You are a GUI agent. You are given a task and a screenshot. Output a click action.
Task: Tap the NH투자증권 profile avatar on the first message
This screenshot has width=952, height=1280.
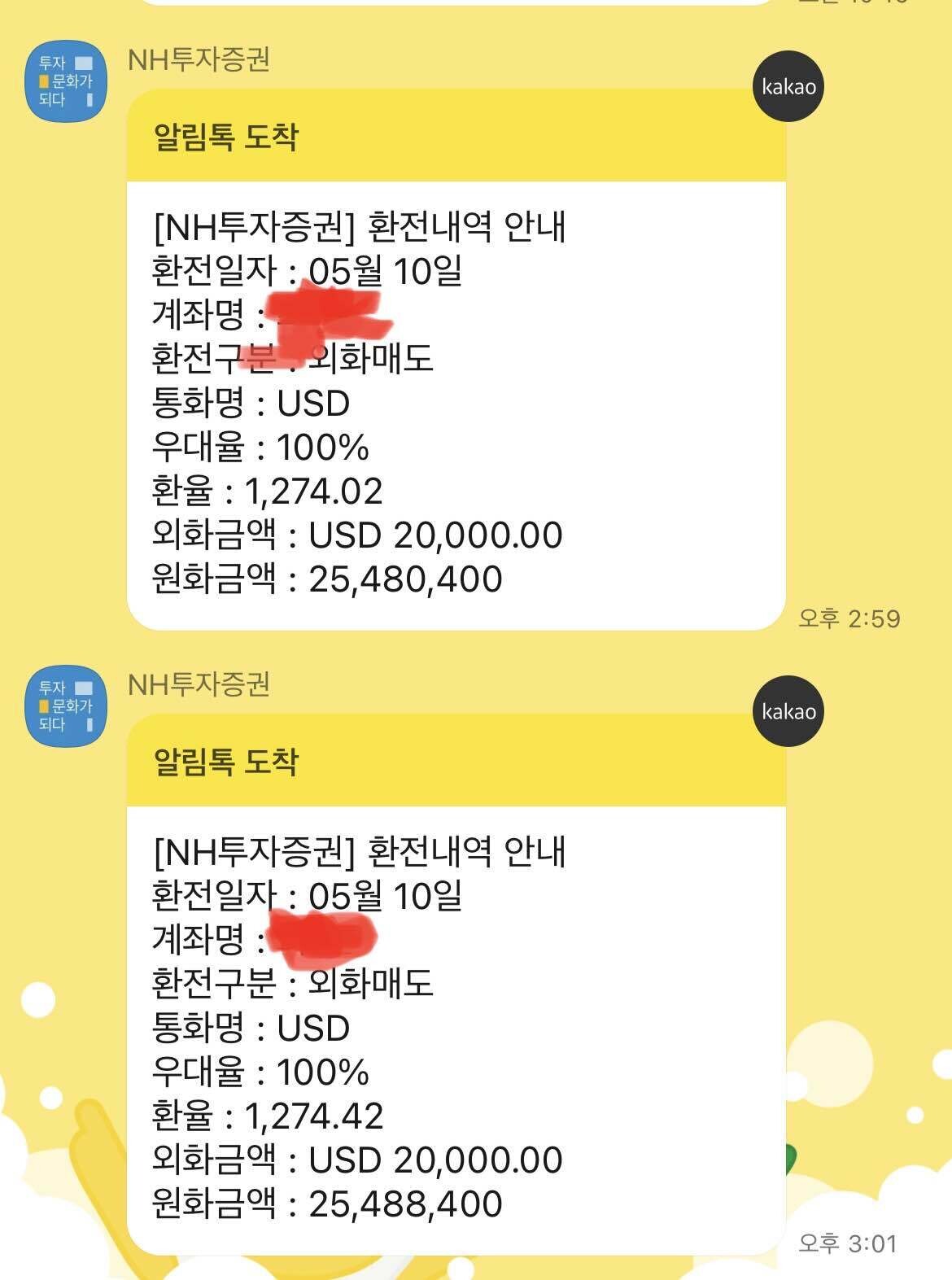[68, 77]
